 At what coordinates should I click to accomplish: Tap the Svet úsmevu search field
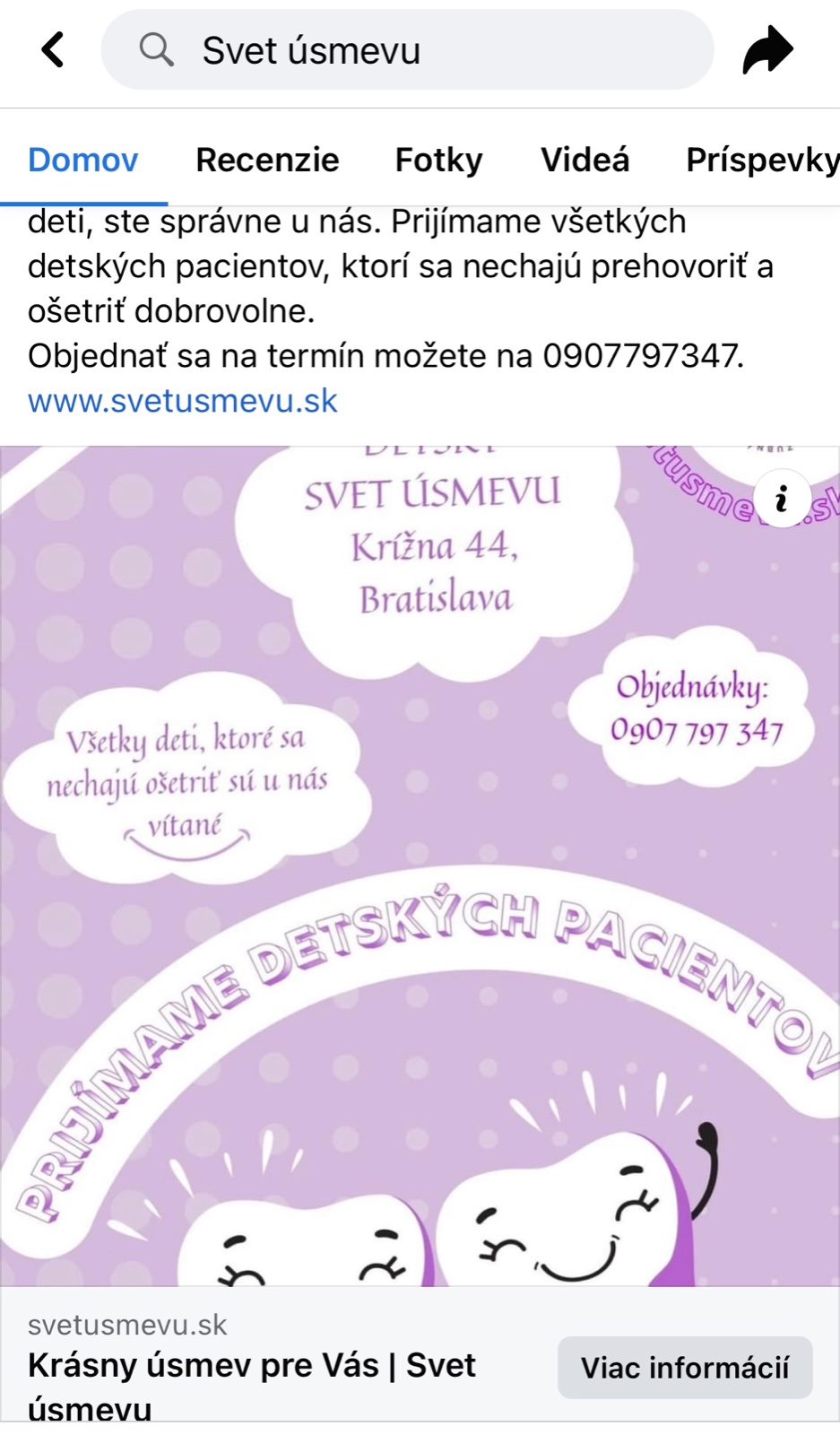tap(408, 50)
